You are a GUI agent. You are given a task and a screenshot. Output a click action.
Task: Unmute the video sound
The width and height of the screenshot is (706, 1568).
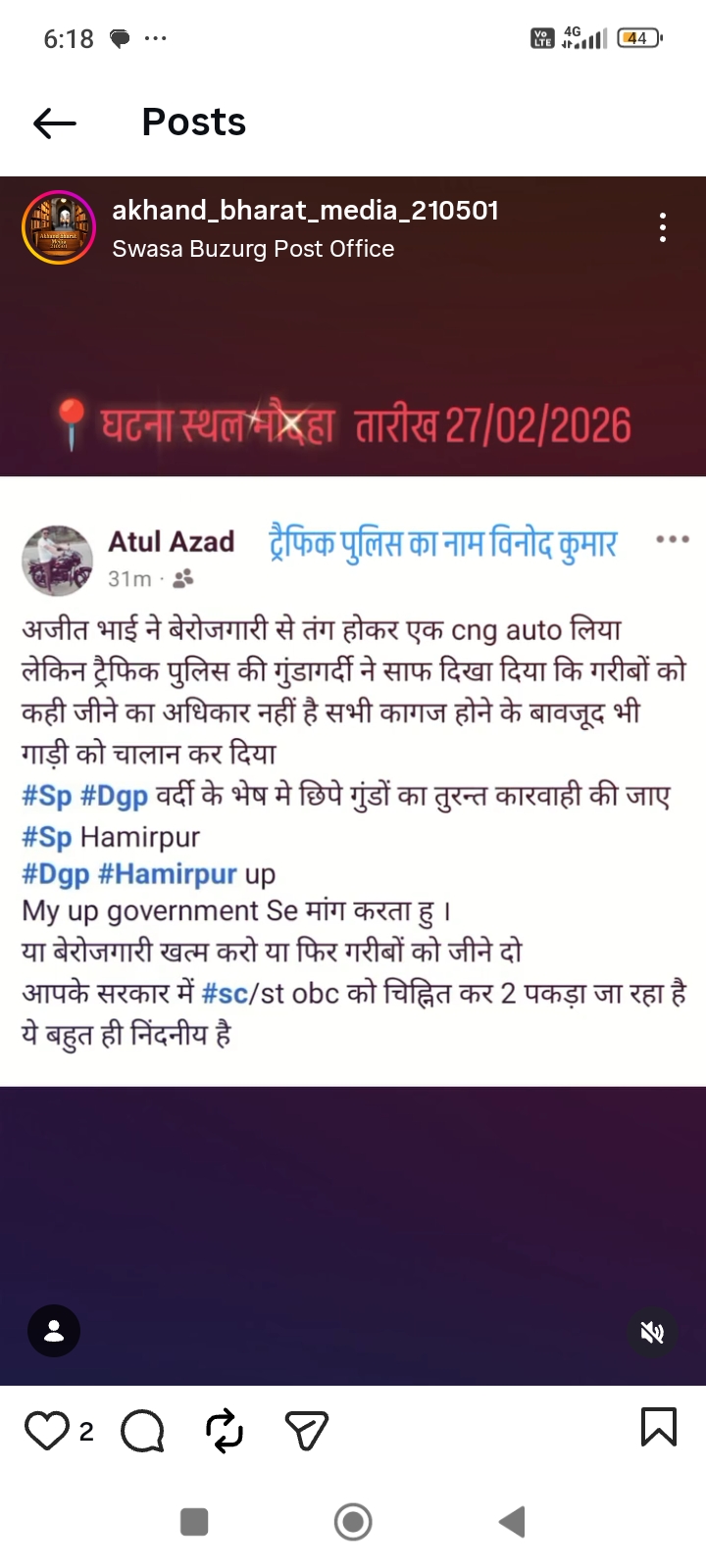pos(652,1332)
